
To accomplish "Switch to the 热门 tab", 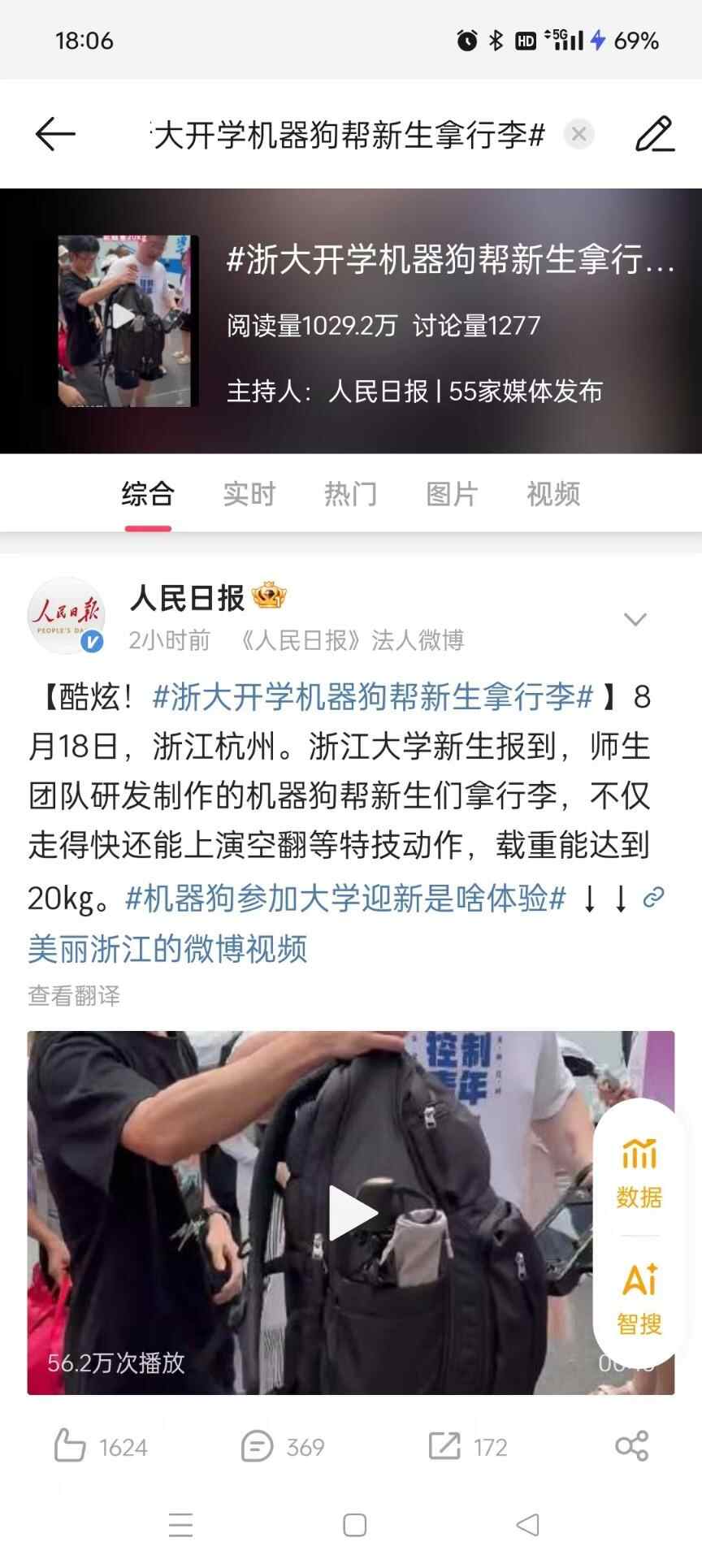I will (350, 493).
